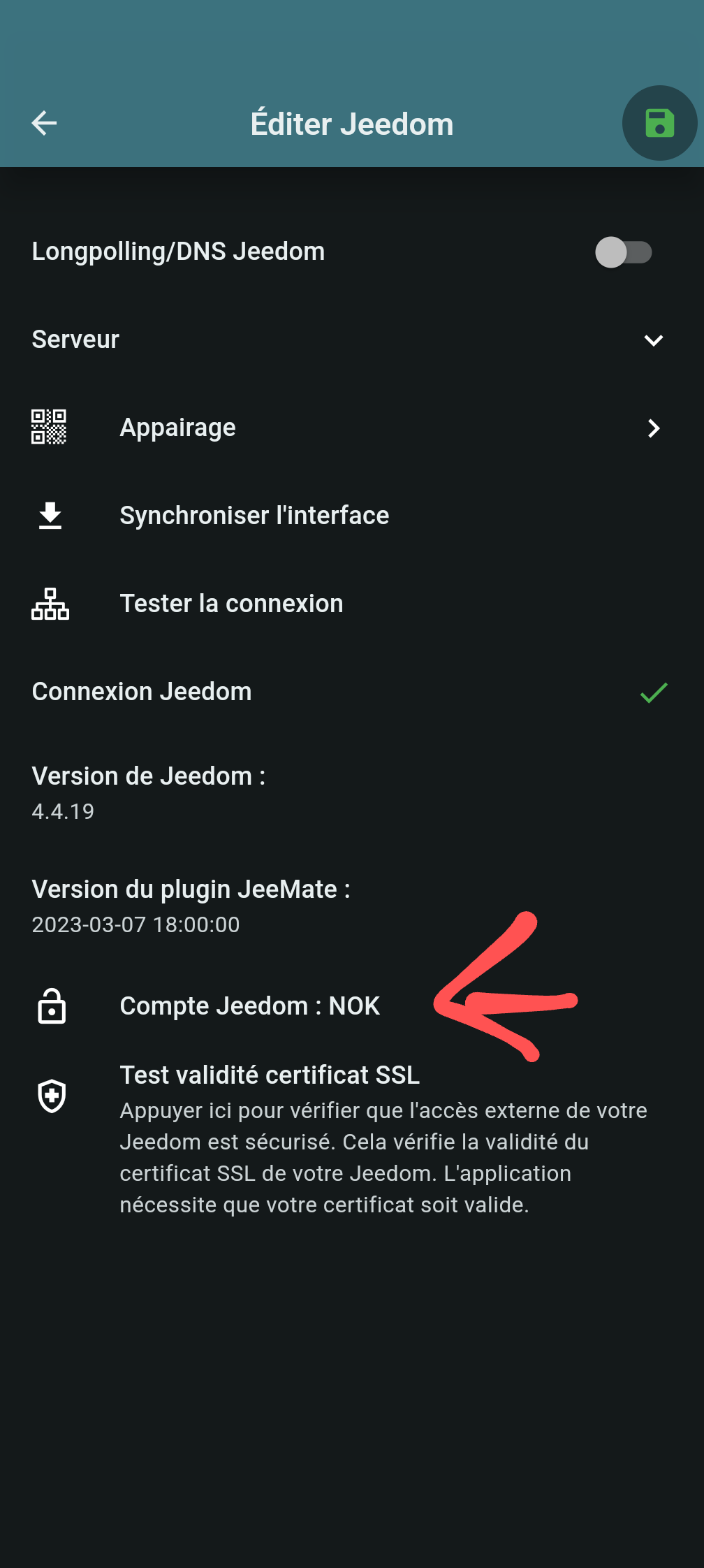704x1568 pixels.
Task: Click the JeeMate plugin version date
Action: point(135,924)
